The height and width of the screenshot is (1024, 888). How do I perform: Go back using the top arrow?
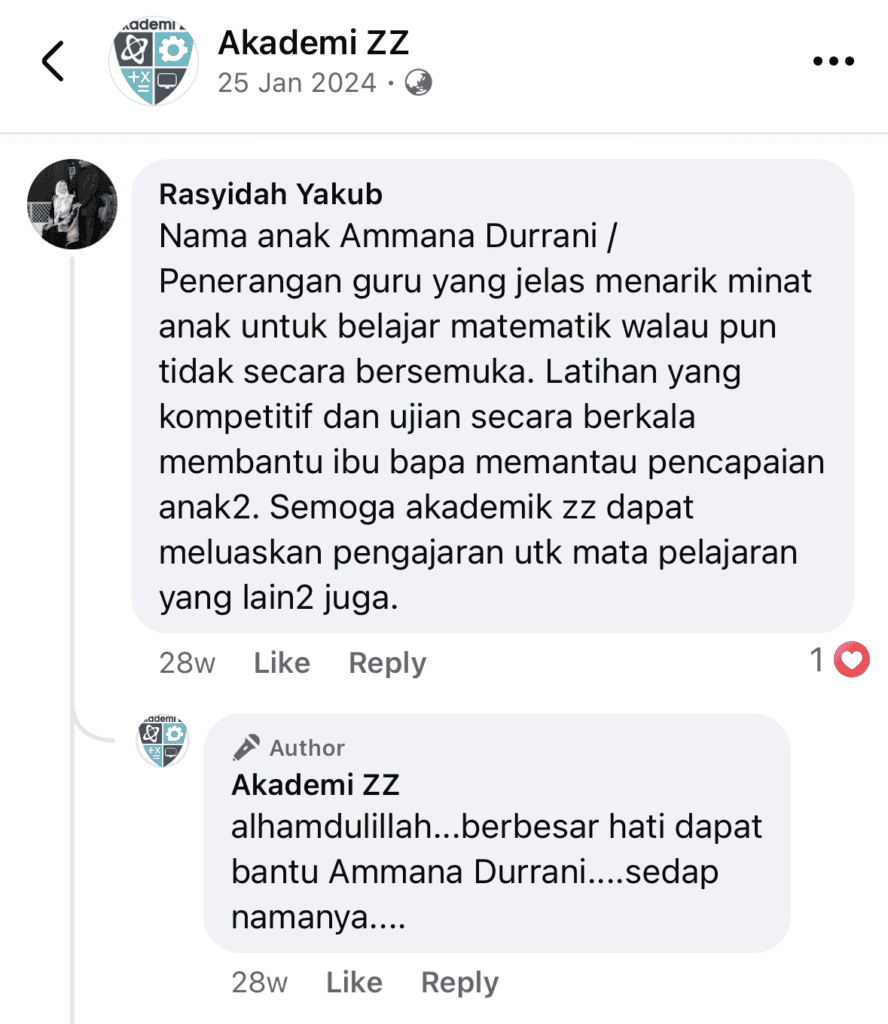point(53,62)
